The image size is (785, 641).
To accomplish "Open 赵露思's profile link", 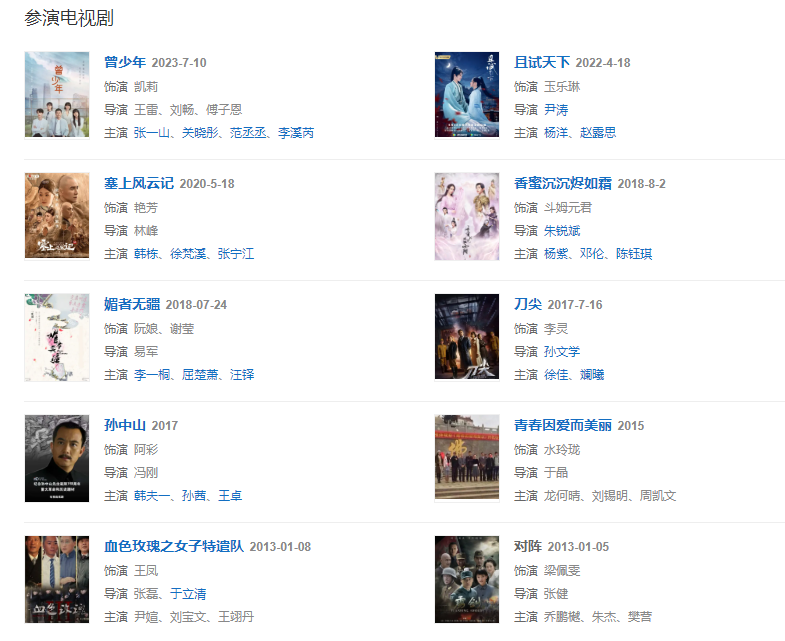I will 598,133.
